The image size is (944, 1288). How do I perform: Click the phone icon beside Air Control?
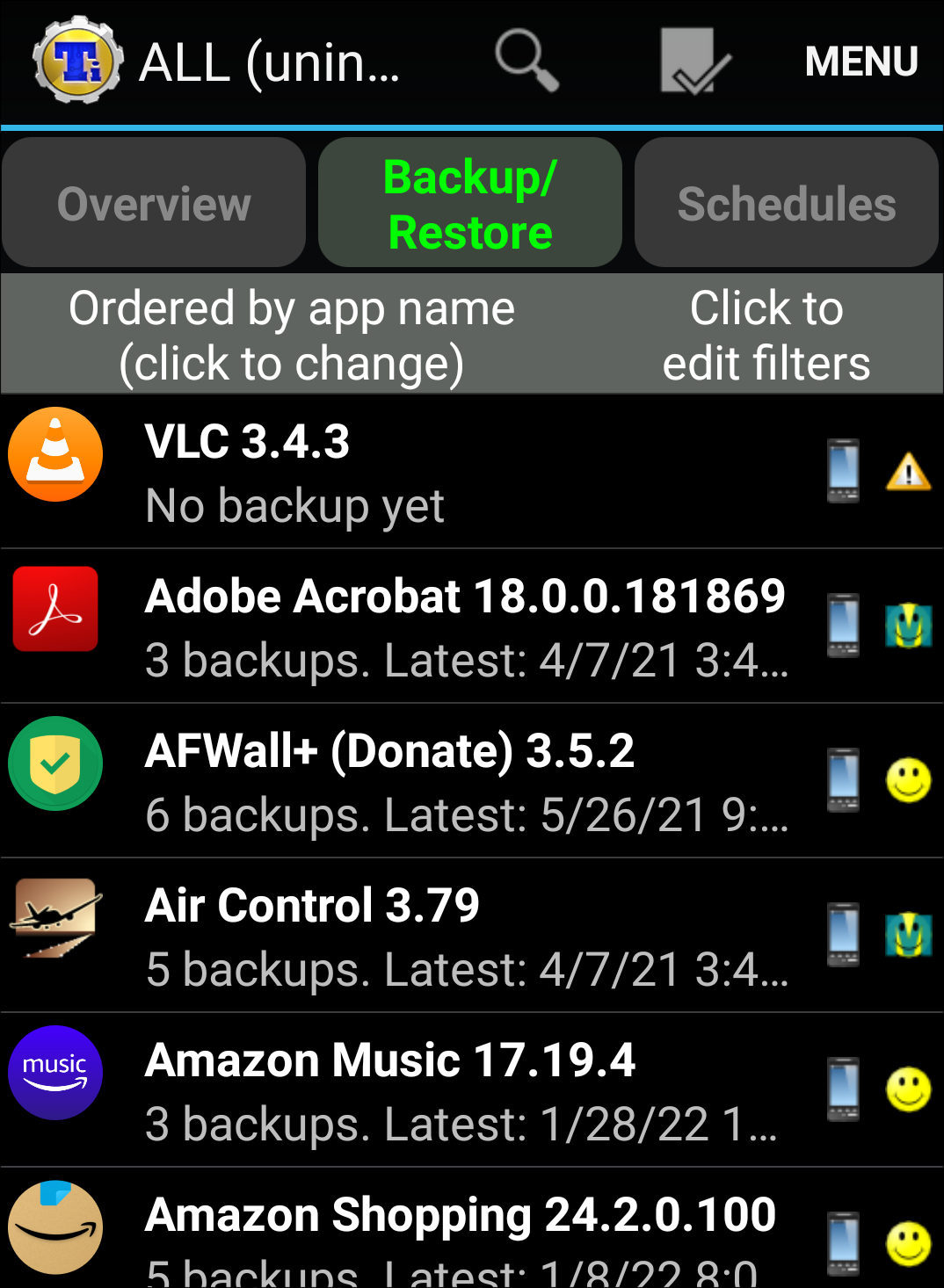tap(843, 936)
